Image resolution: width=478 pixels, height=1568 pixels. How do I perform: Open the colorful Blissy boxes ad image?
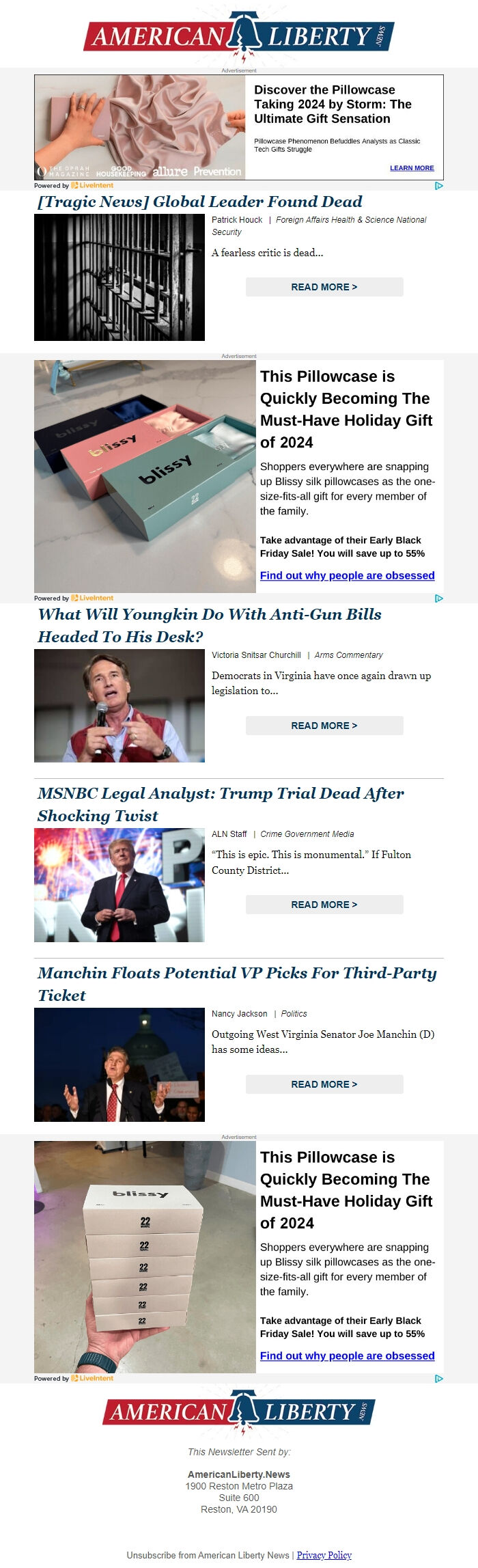click(145, 476)
